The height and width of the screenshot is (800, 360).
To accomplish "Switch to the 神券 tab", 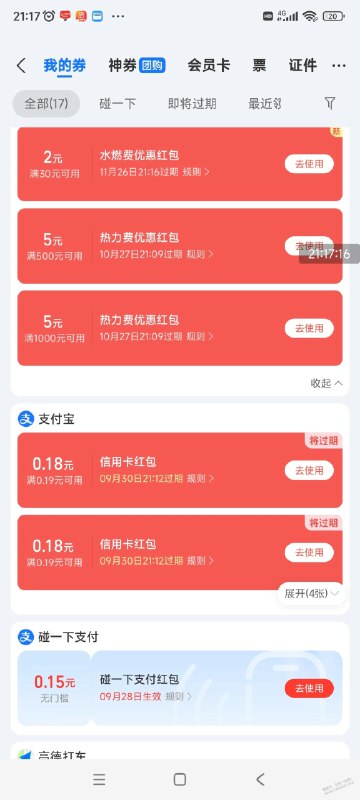I will pyautogui.click(x=137, y=65).
